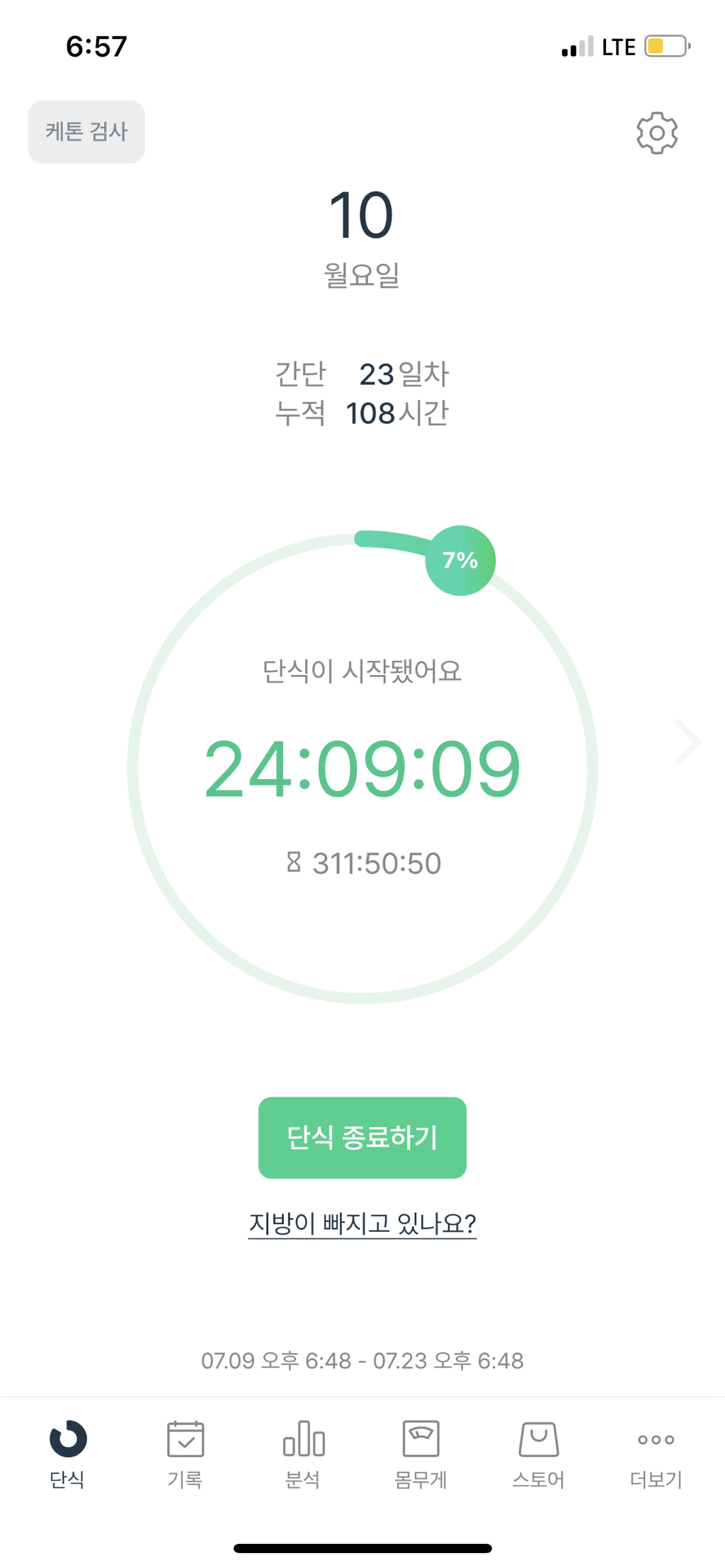The width and height of the screenshot is (725, 1568).
Task: Select the 기록 record calendar icon
Action: pyautogui.click(x=185, y=1440)
